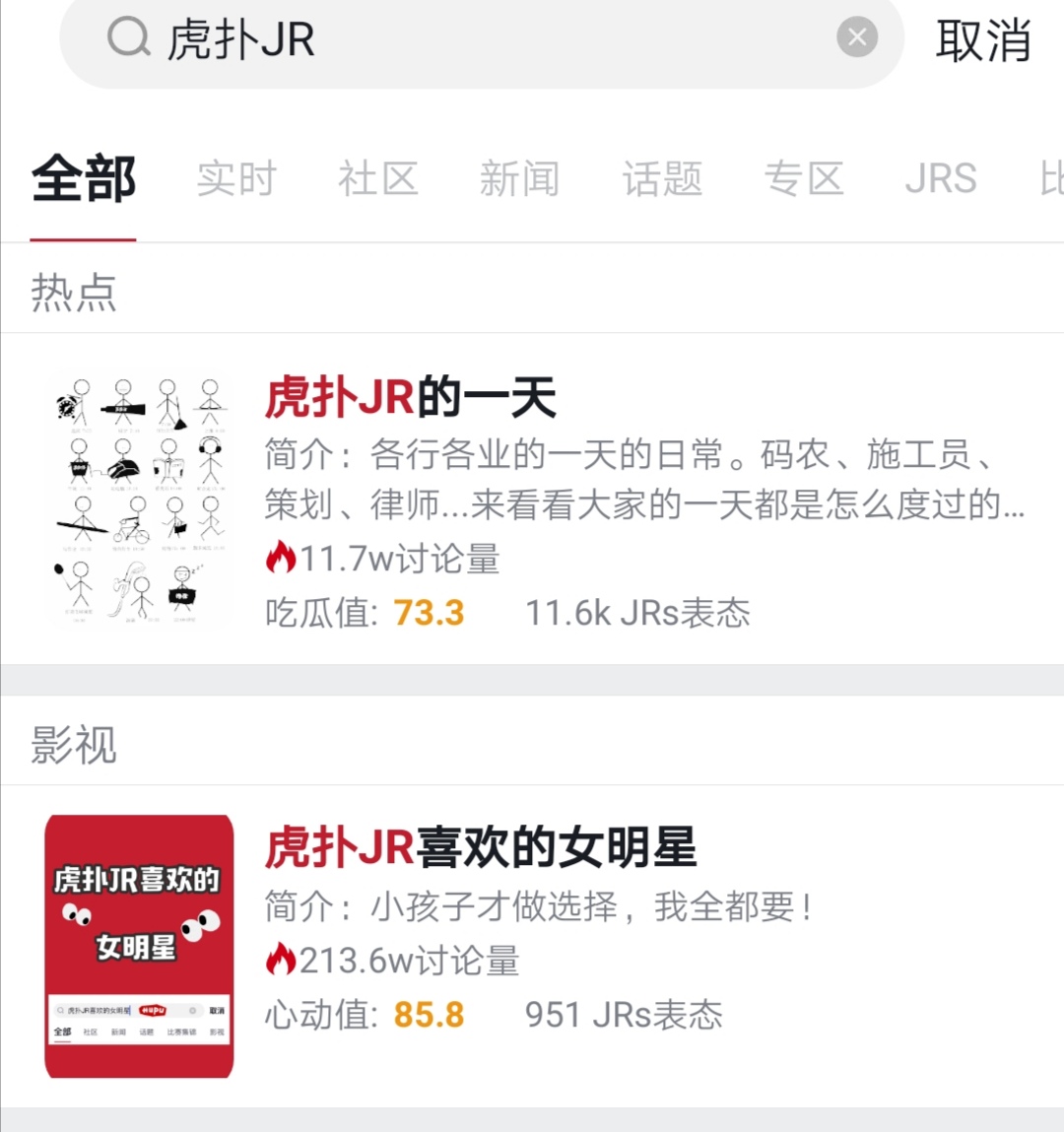Viewport: 1064px width, 1132px height.
Task: Switch to the 实时 tab
Action: pos(235,179)
